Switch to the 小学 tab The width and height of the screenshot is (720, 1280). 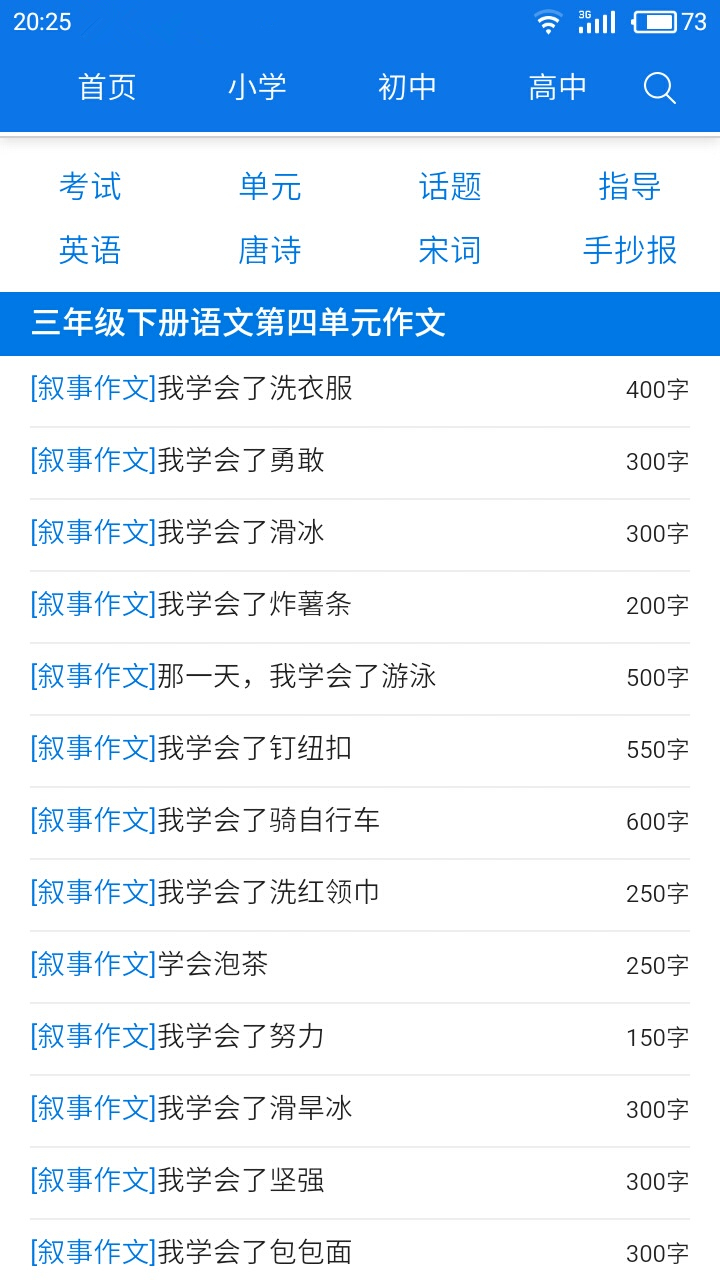257,88
